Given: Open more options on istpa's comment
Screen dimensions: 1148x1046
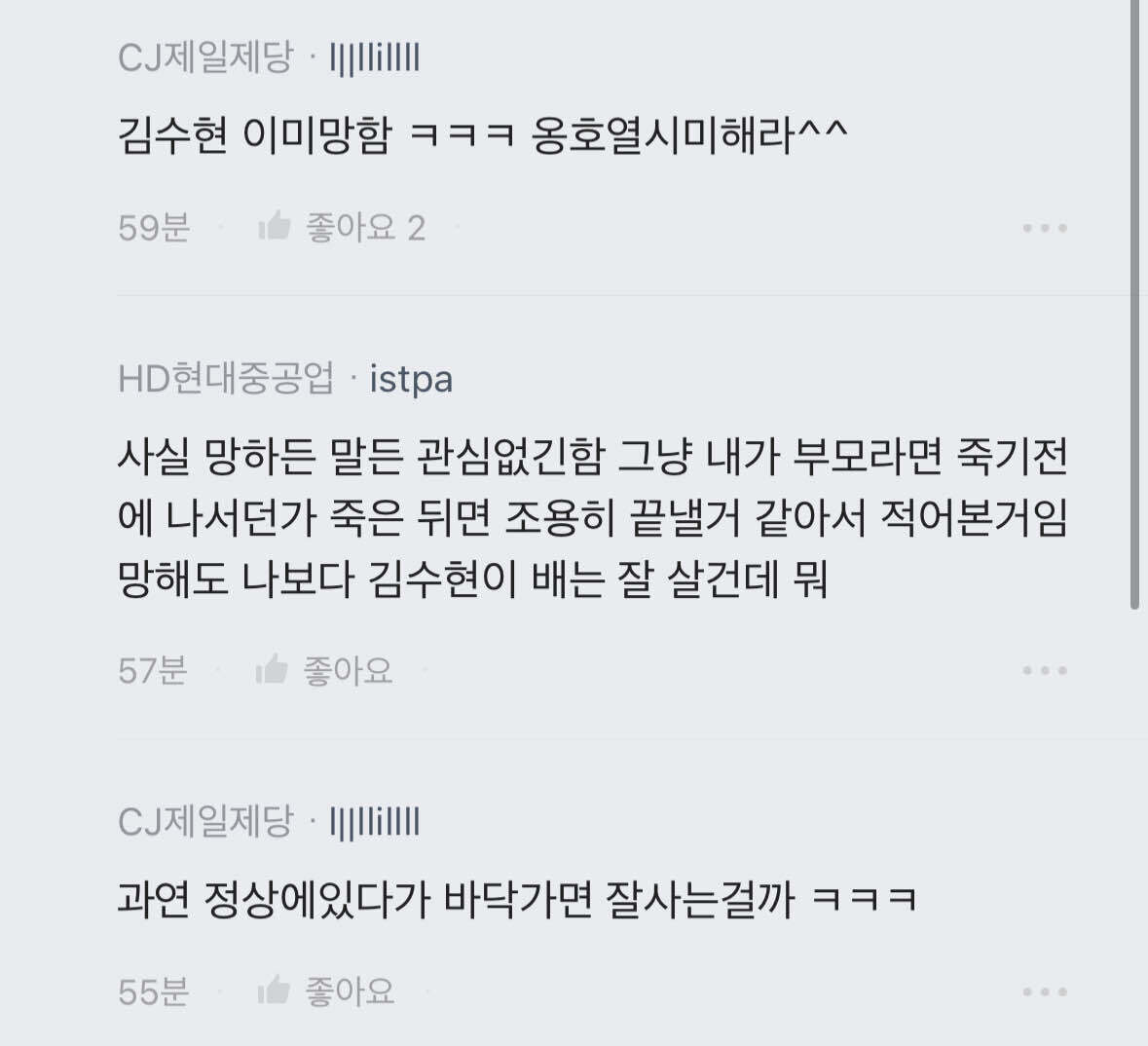Looking at the screenshot, I should (x=1045, y=670).
